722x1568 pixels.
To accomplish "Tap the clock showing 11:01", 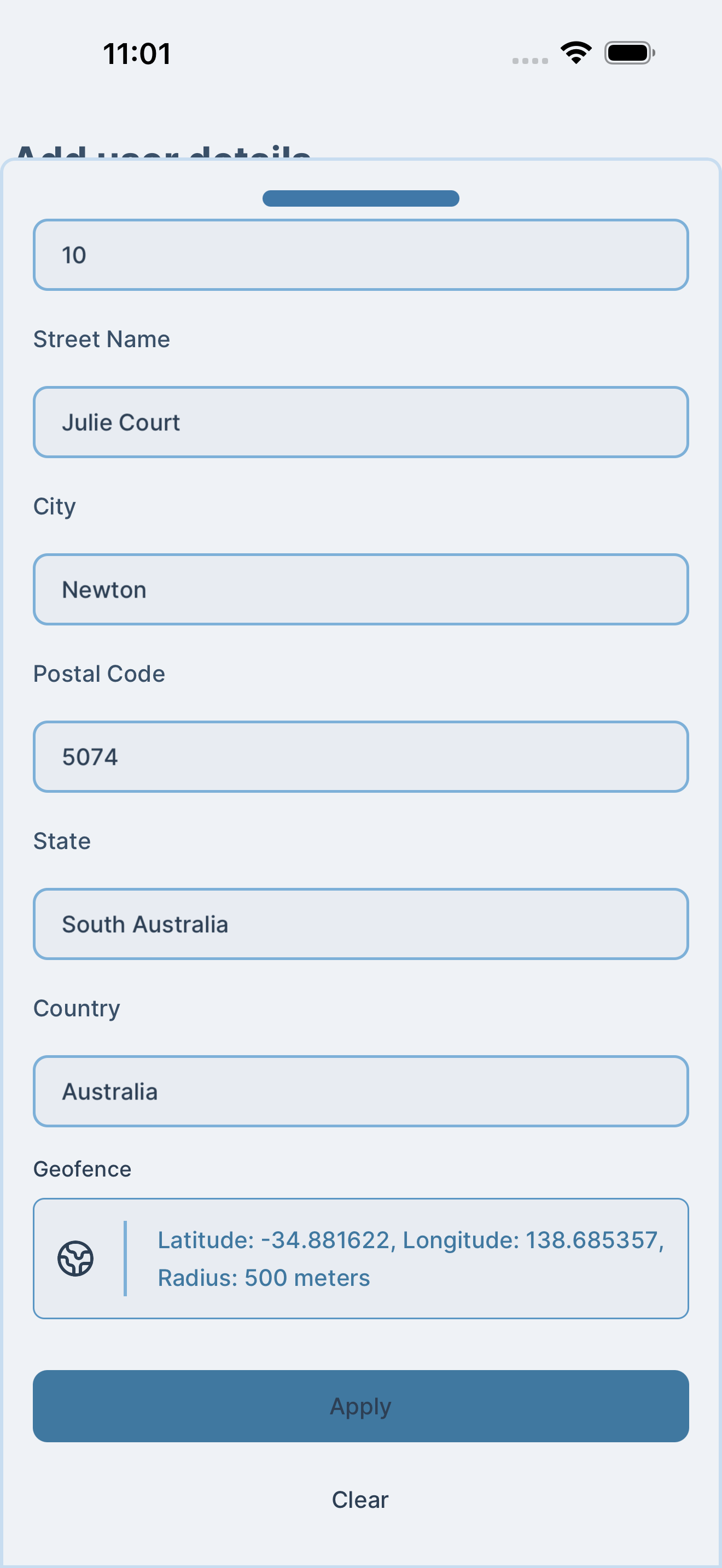I will click(x=135, y=54).
